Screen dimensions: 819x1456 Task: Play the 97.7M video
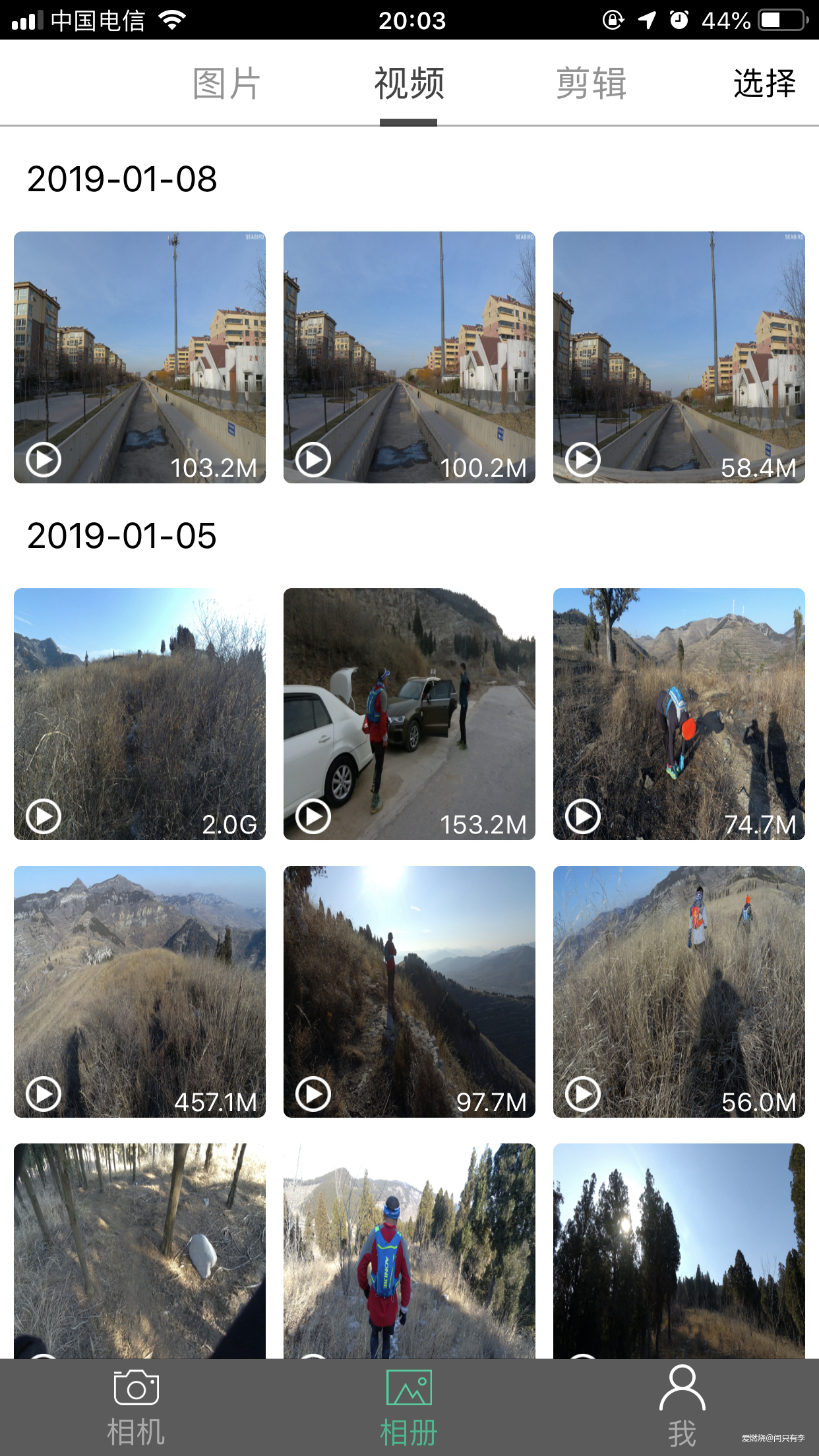(x=409, y=991)
